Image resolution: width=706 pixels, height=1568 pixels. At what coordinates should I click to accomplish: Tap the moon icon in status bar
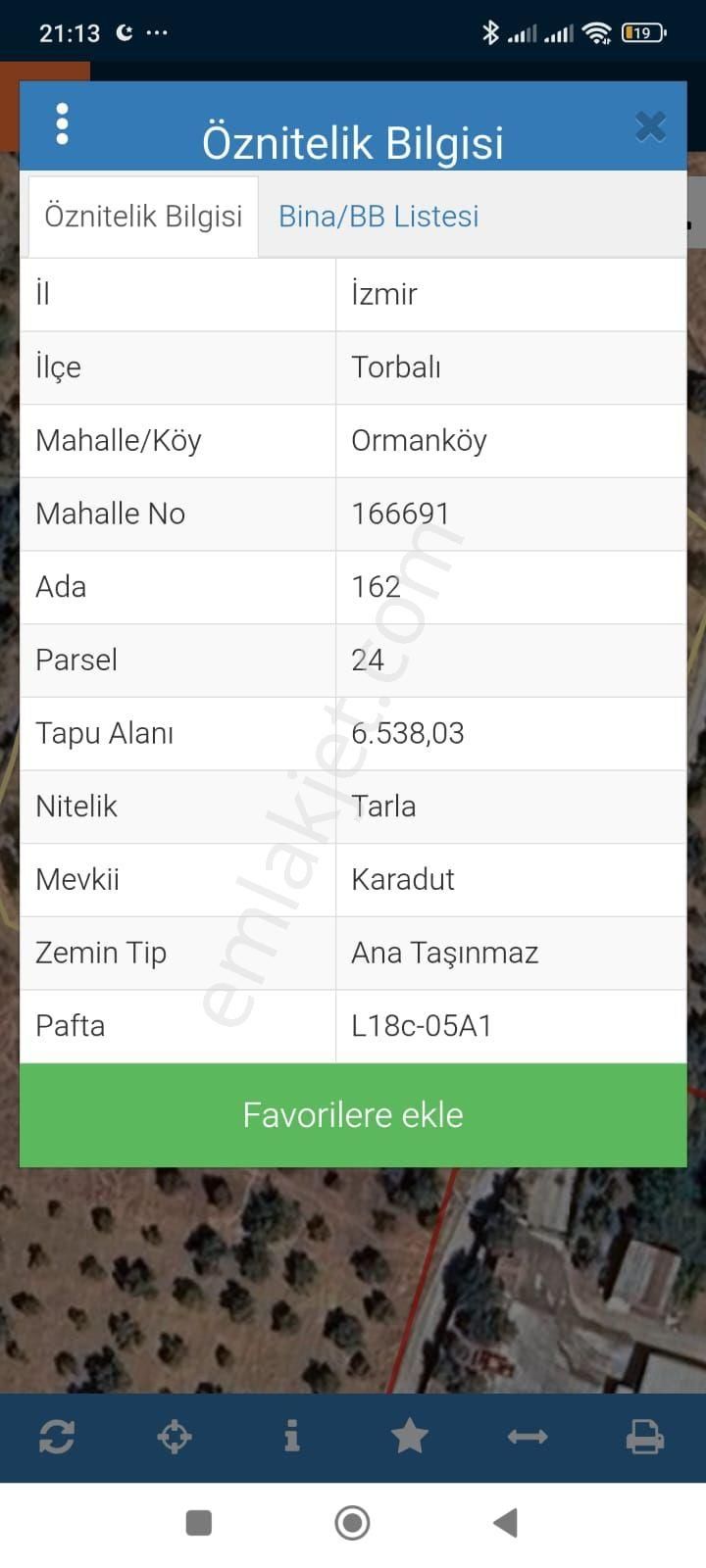(122, 30)
